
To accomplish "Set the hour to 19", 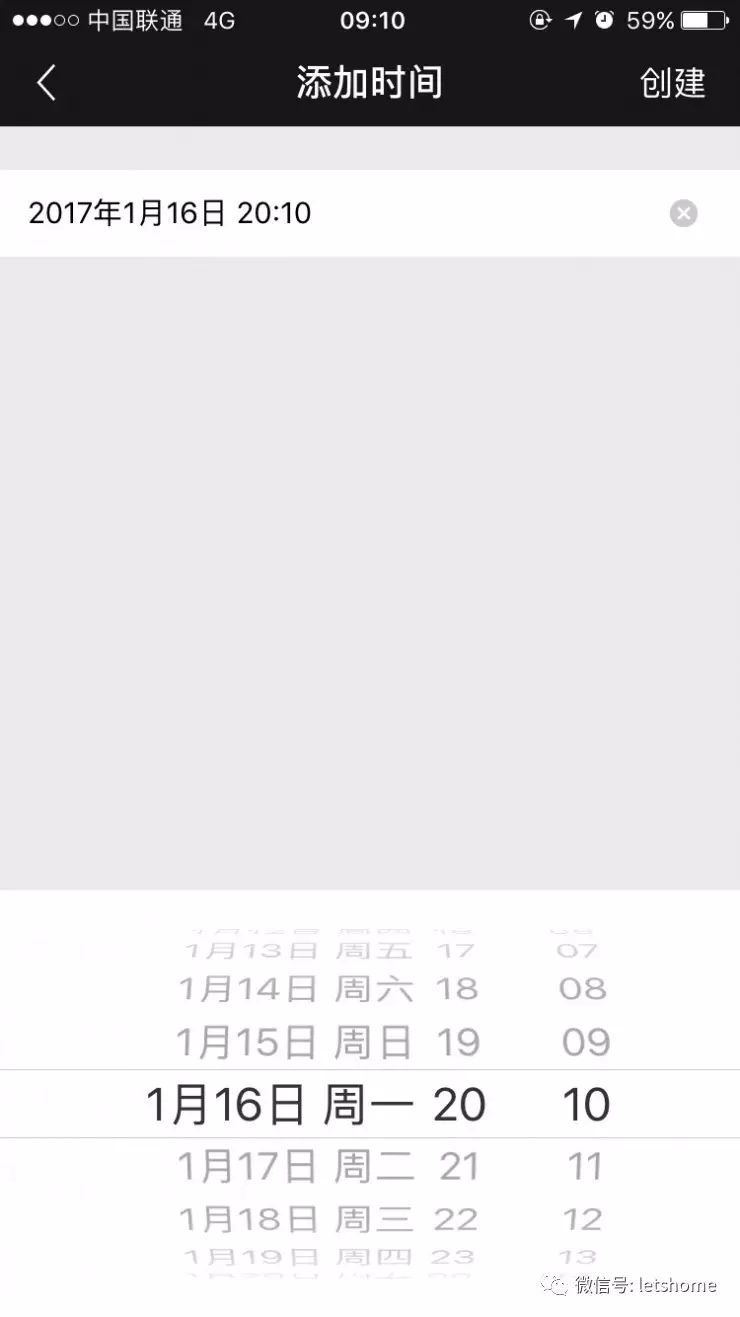I will click(458, 1043).
